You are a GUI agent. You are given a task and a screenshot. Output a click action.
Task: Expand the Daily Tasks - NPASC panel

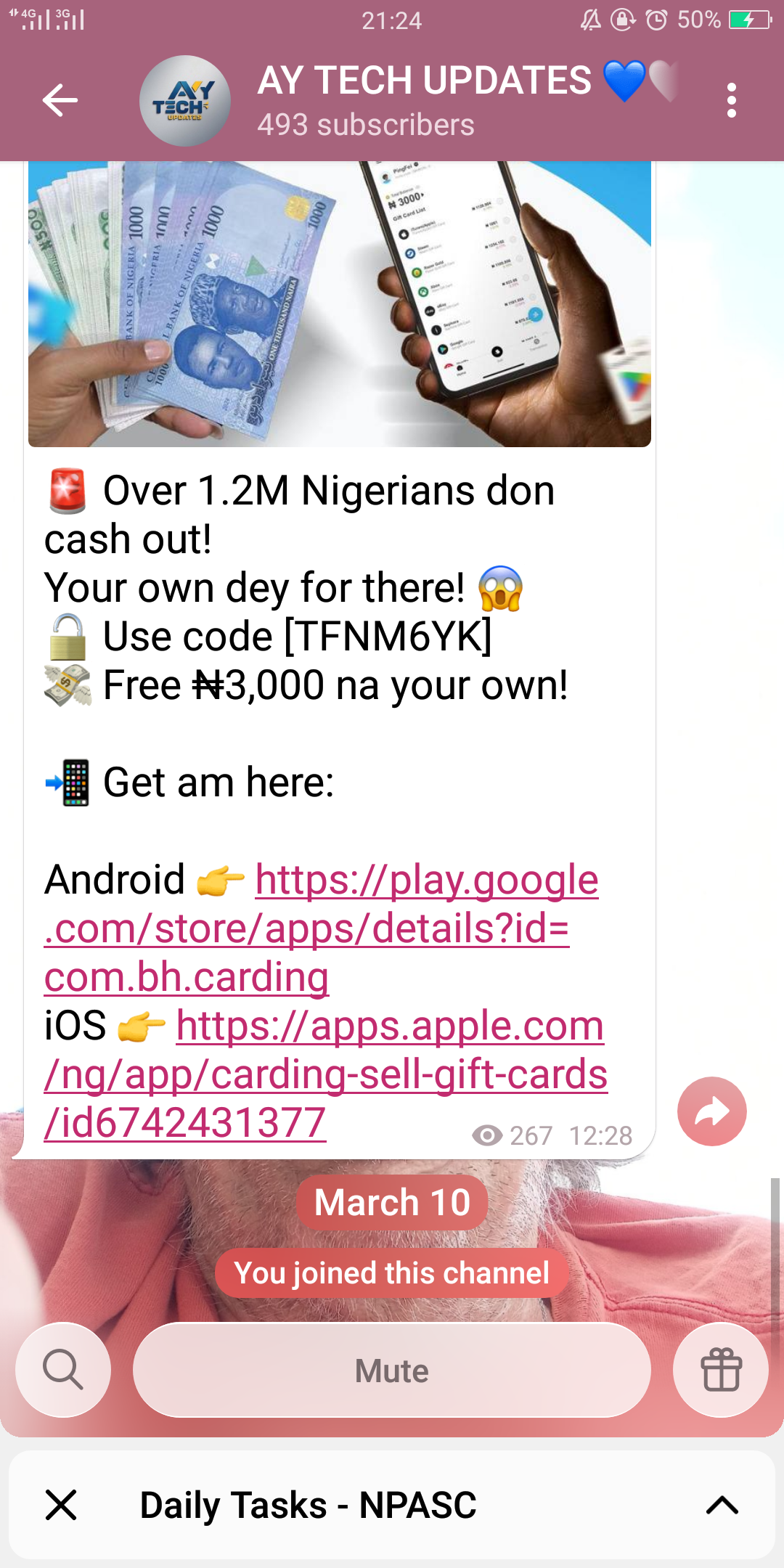click(x=722, y=1505)
